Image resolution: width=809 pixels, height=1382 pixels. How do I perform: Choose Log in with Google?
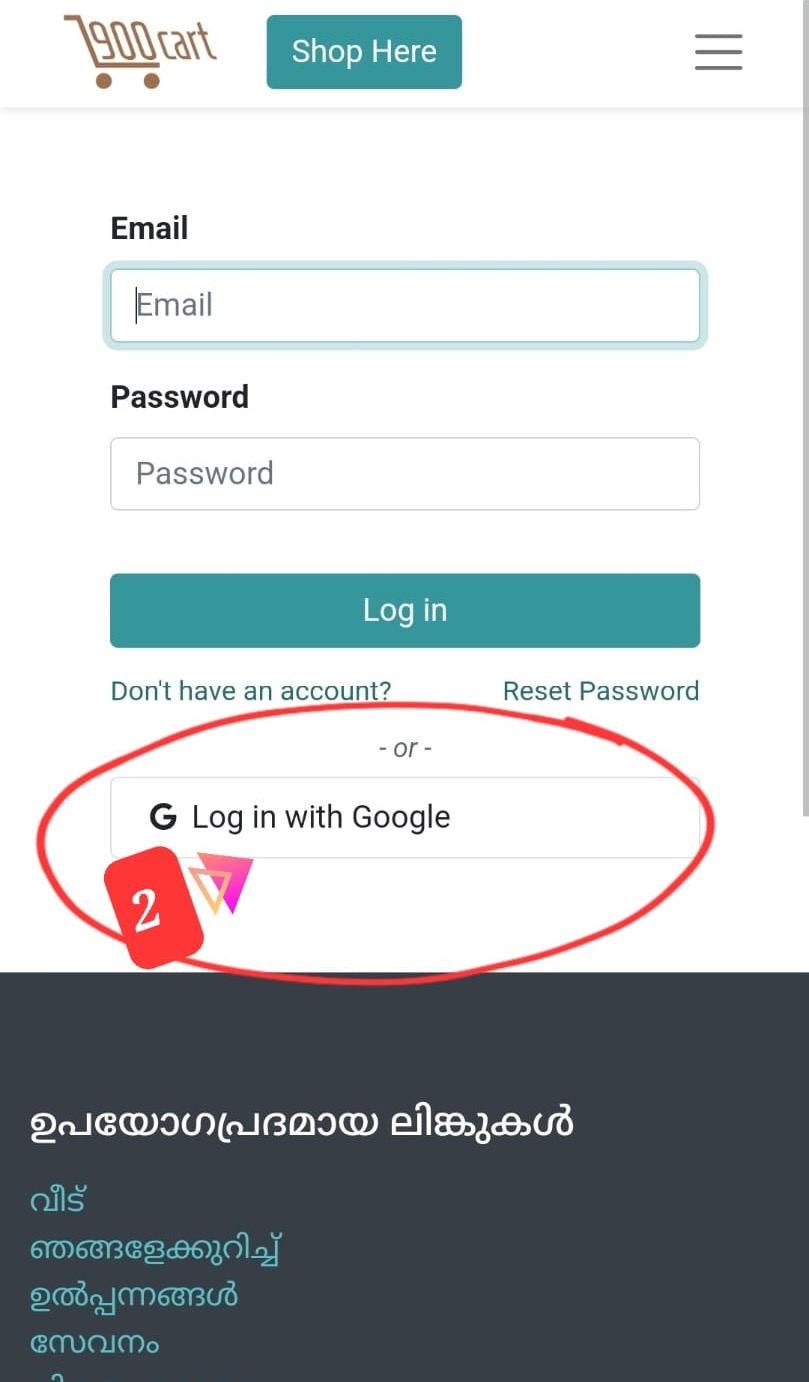click(x=405, y=817)
